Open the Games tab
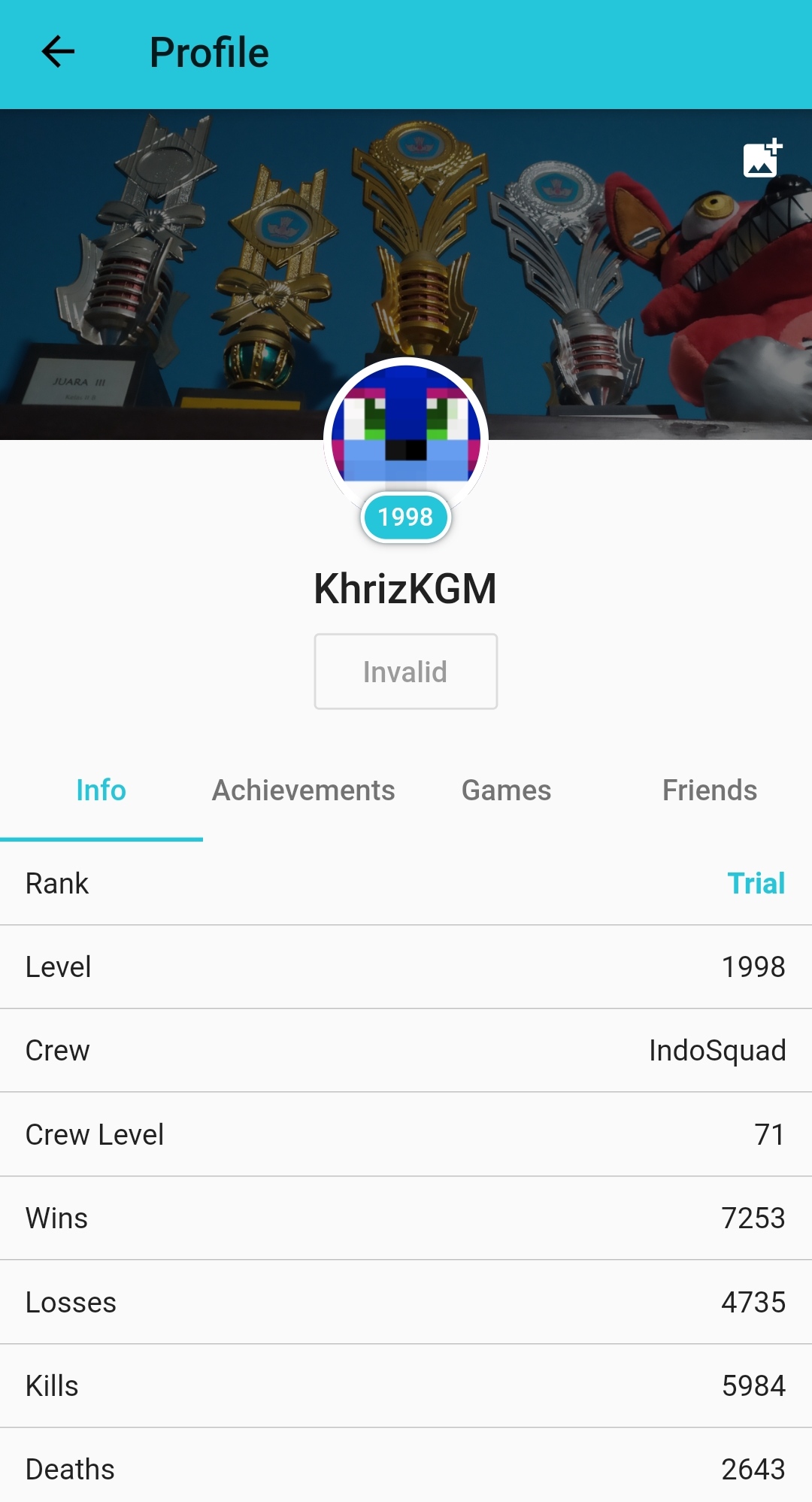The image size is (812, 1502). coord(507,790)
